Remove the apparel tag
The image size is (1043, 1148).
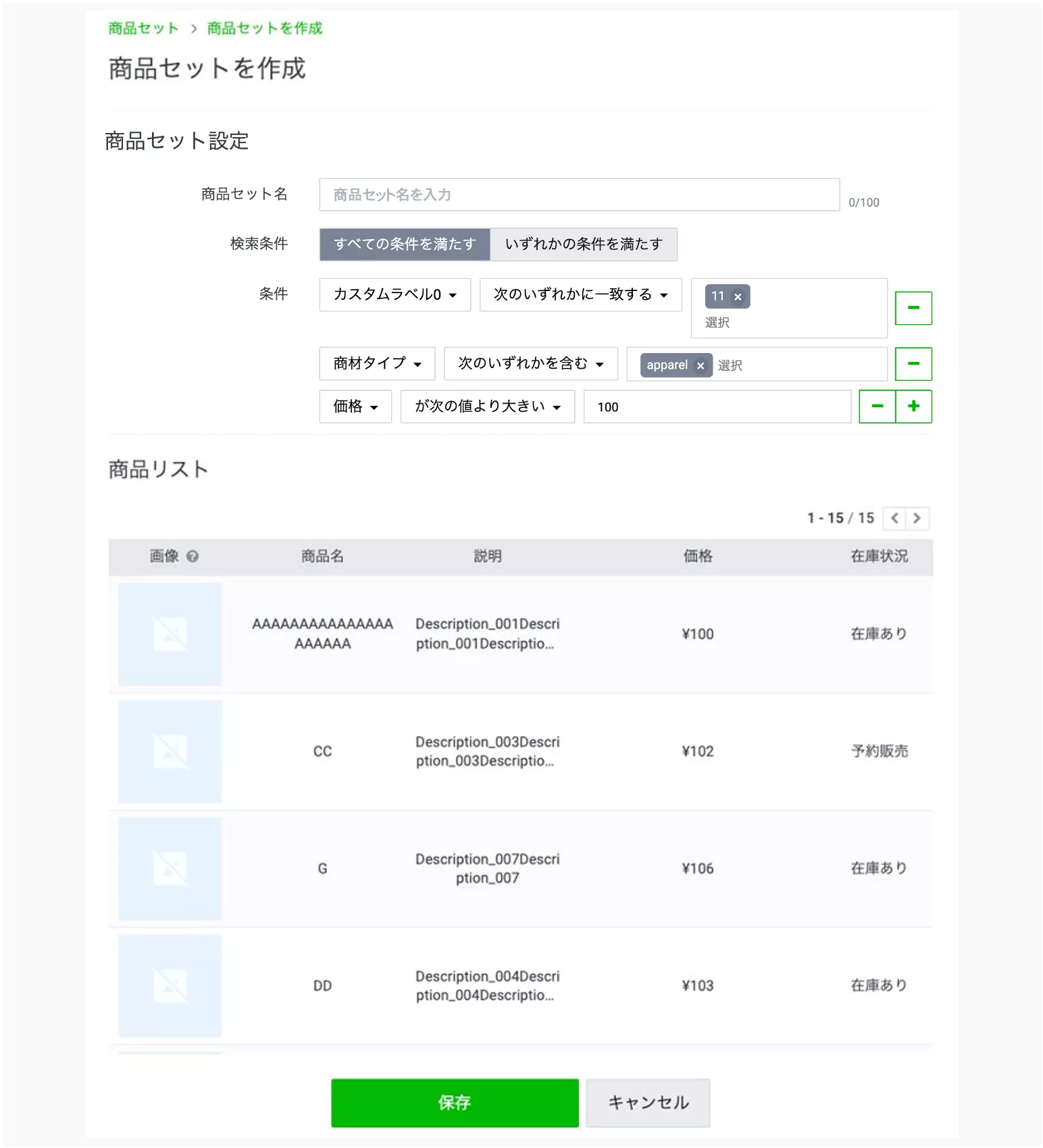click(701, 366)
